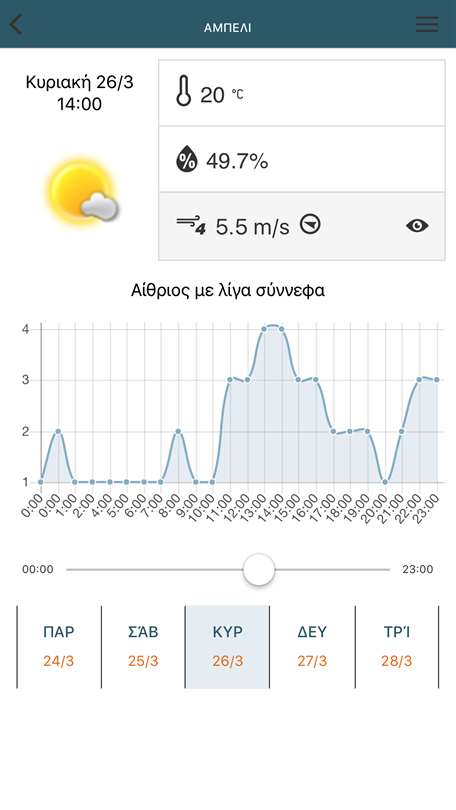
Task: Switch to the ΤΡΙ 28/3 day
Action: click(397, 647)
